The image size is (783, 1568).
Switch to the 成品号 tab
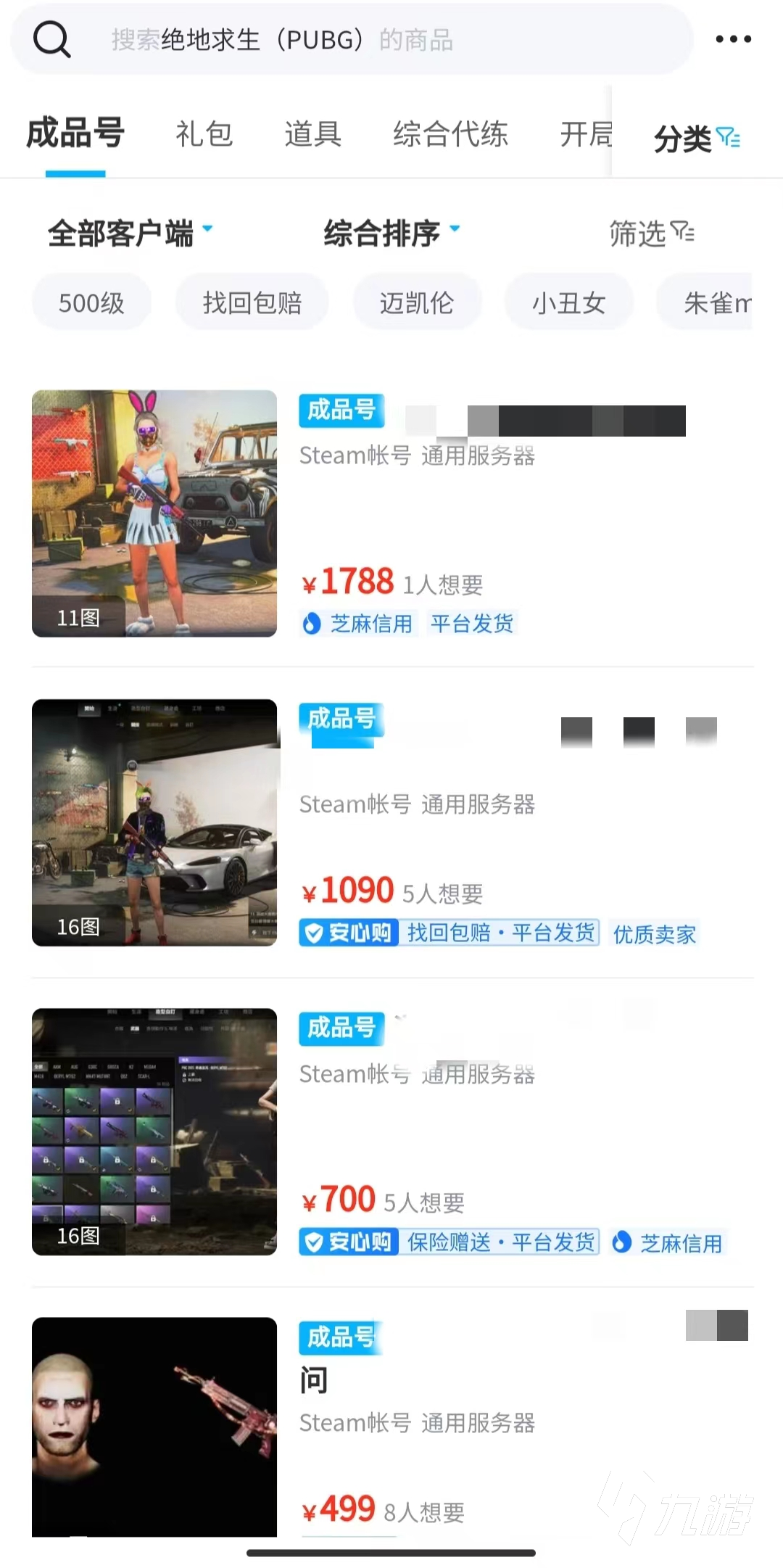point(75,134)
